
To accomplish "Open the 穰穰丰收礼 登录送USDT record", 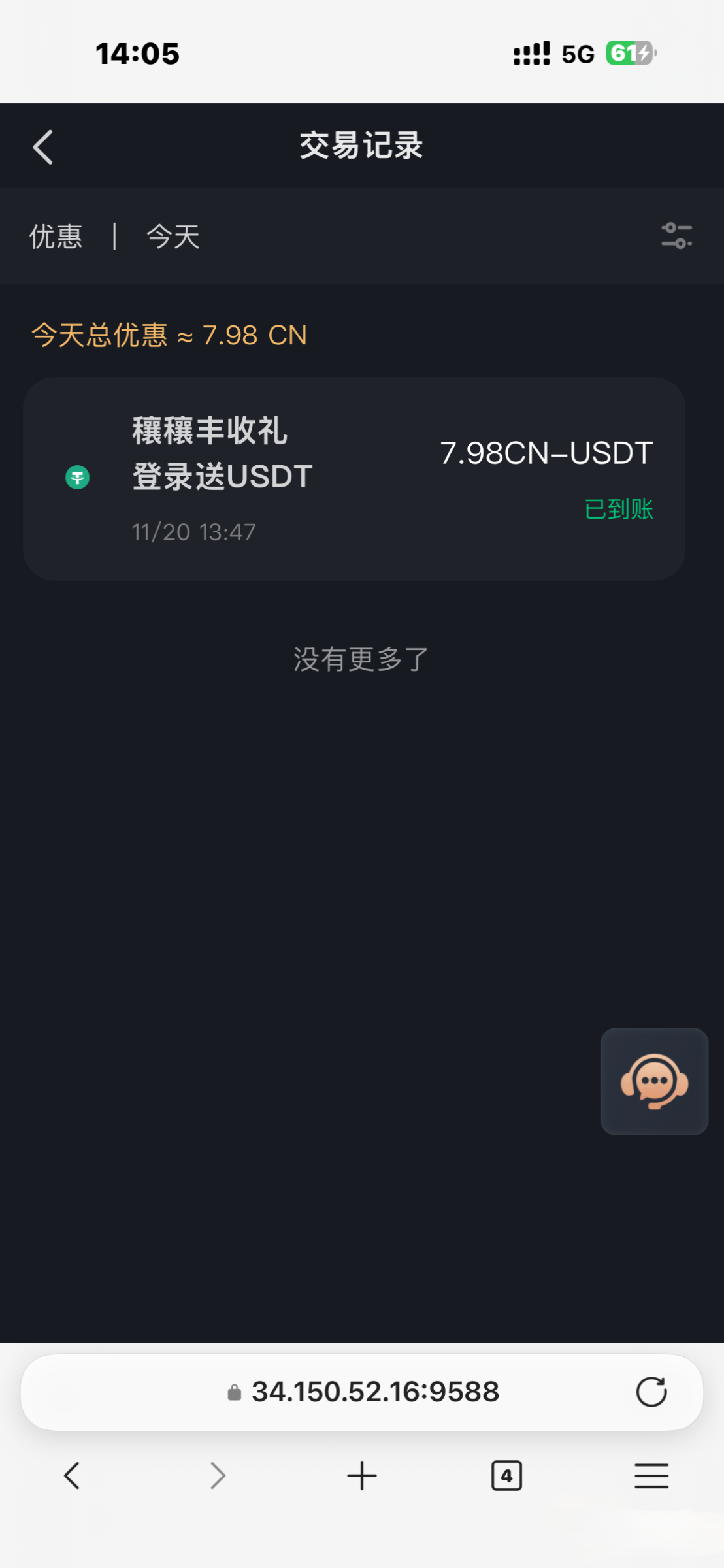I will [x=354, y=478].
